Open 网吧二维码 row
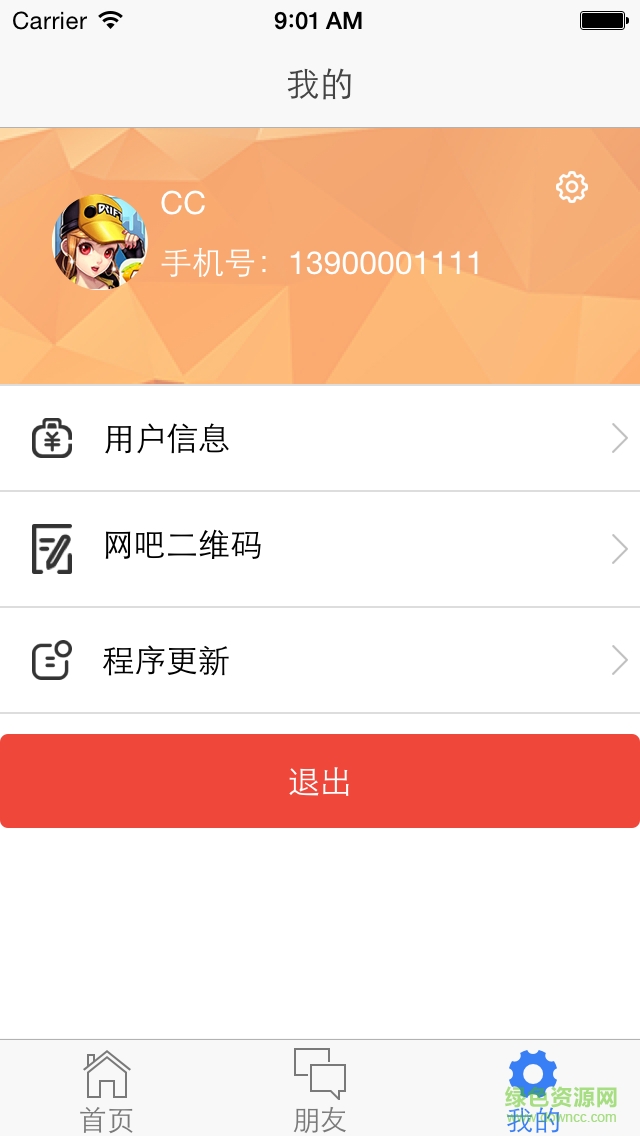 (x=320, y=547)
